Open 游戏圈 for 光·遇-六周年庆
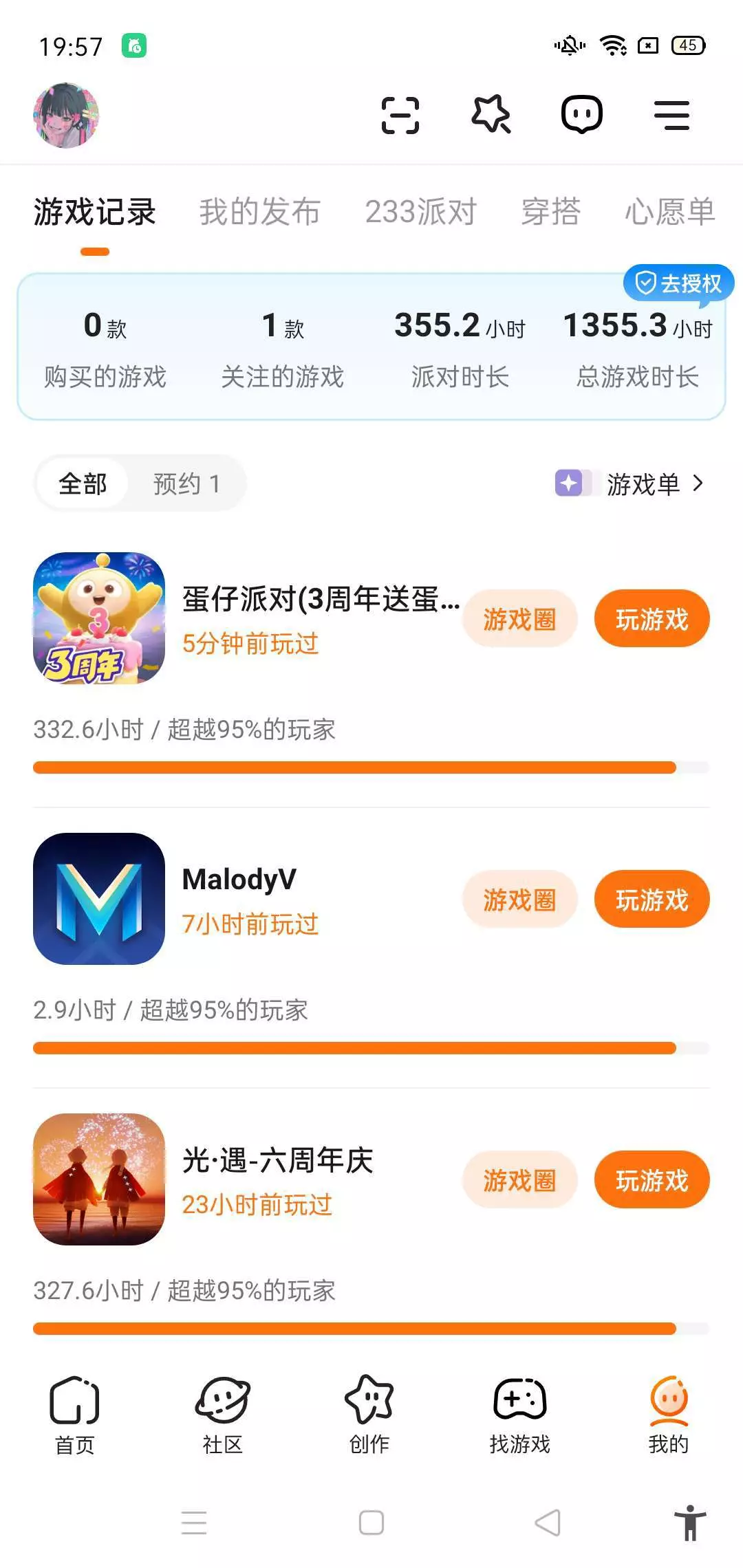 519,1180
